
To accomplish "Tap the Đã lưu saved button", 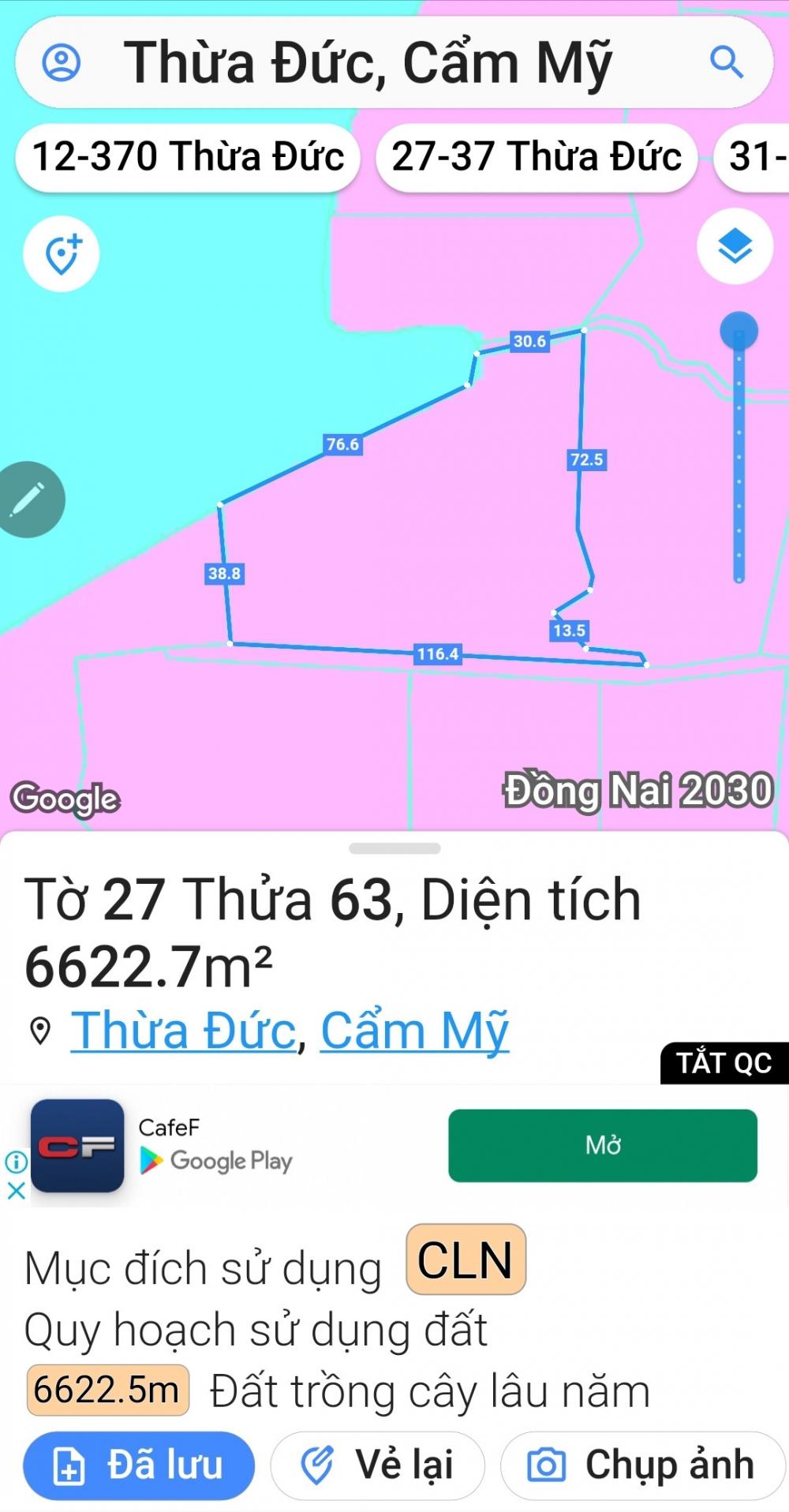I will point(139,1465).
